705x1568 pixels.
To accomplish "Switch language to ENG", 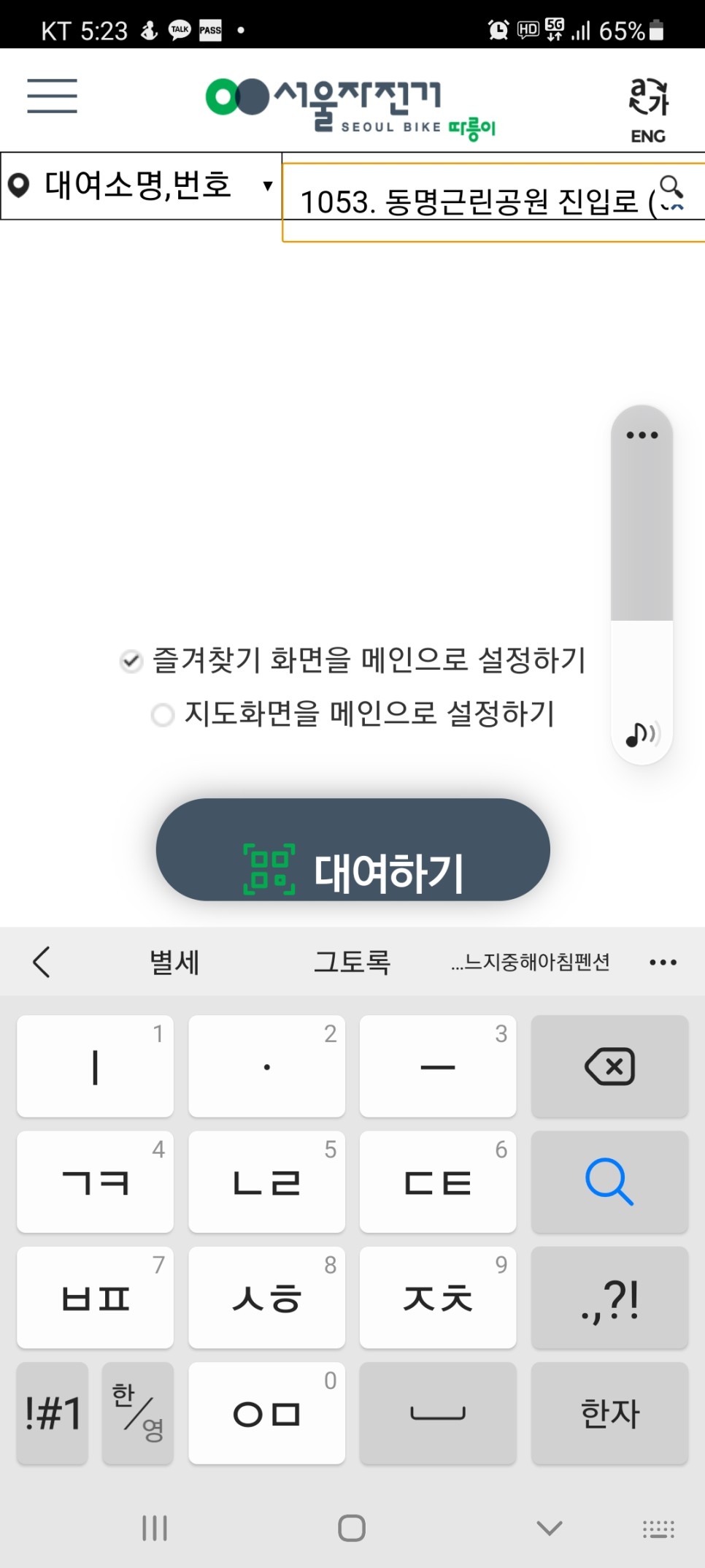I will click(x=648, y=110).
